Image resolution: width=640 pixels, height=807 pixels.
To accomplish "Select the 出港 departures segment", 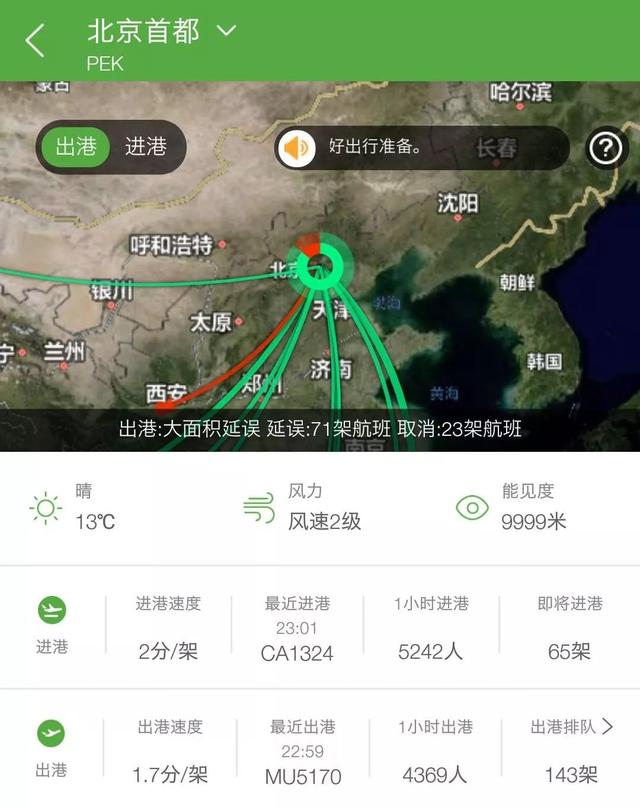I will coord(76,147).
